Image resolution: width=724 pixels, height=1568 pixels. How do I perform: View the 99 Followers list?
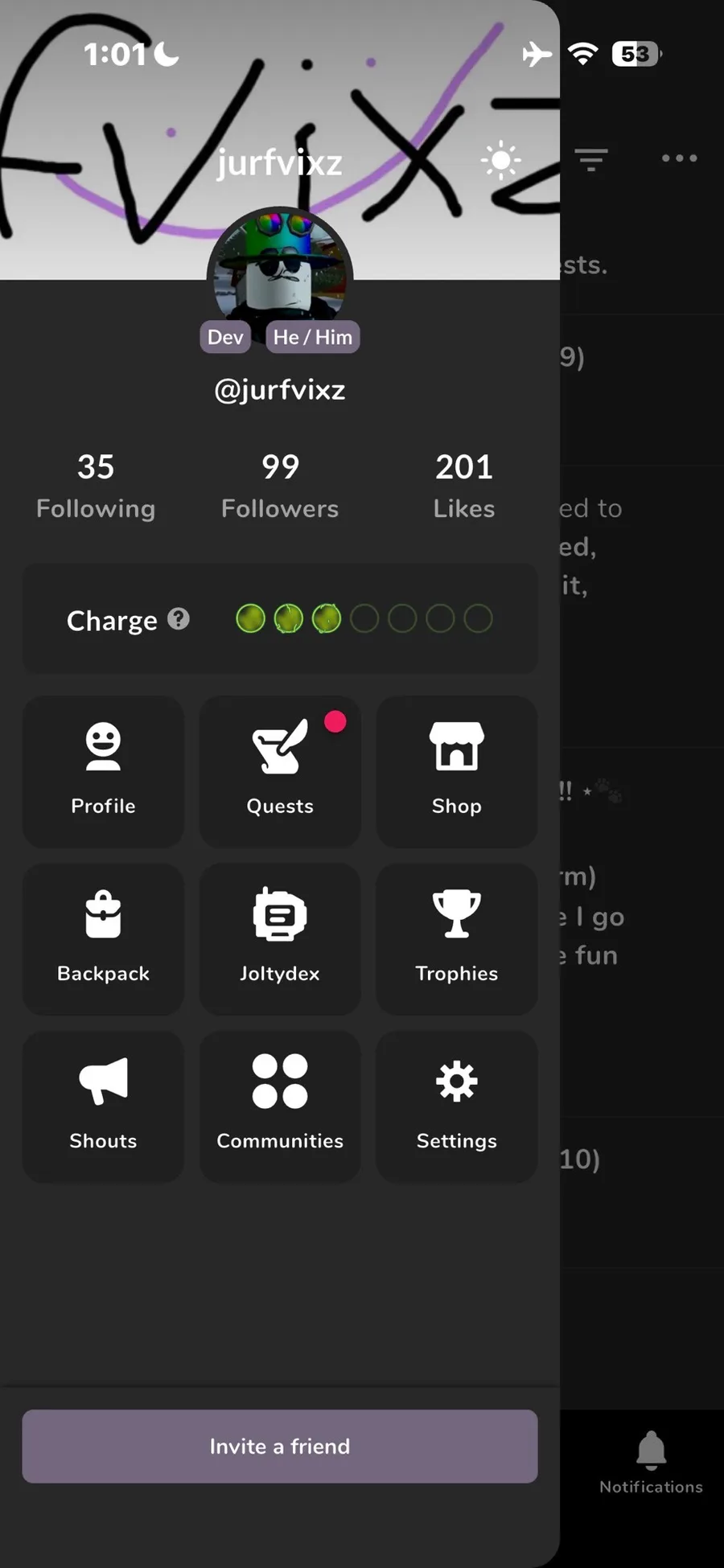tap(280, 486)
